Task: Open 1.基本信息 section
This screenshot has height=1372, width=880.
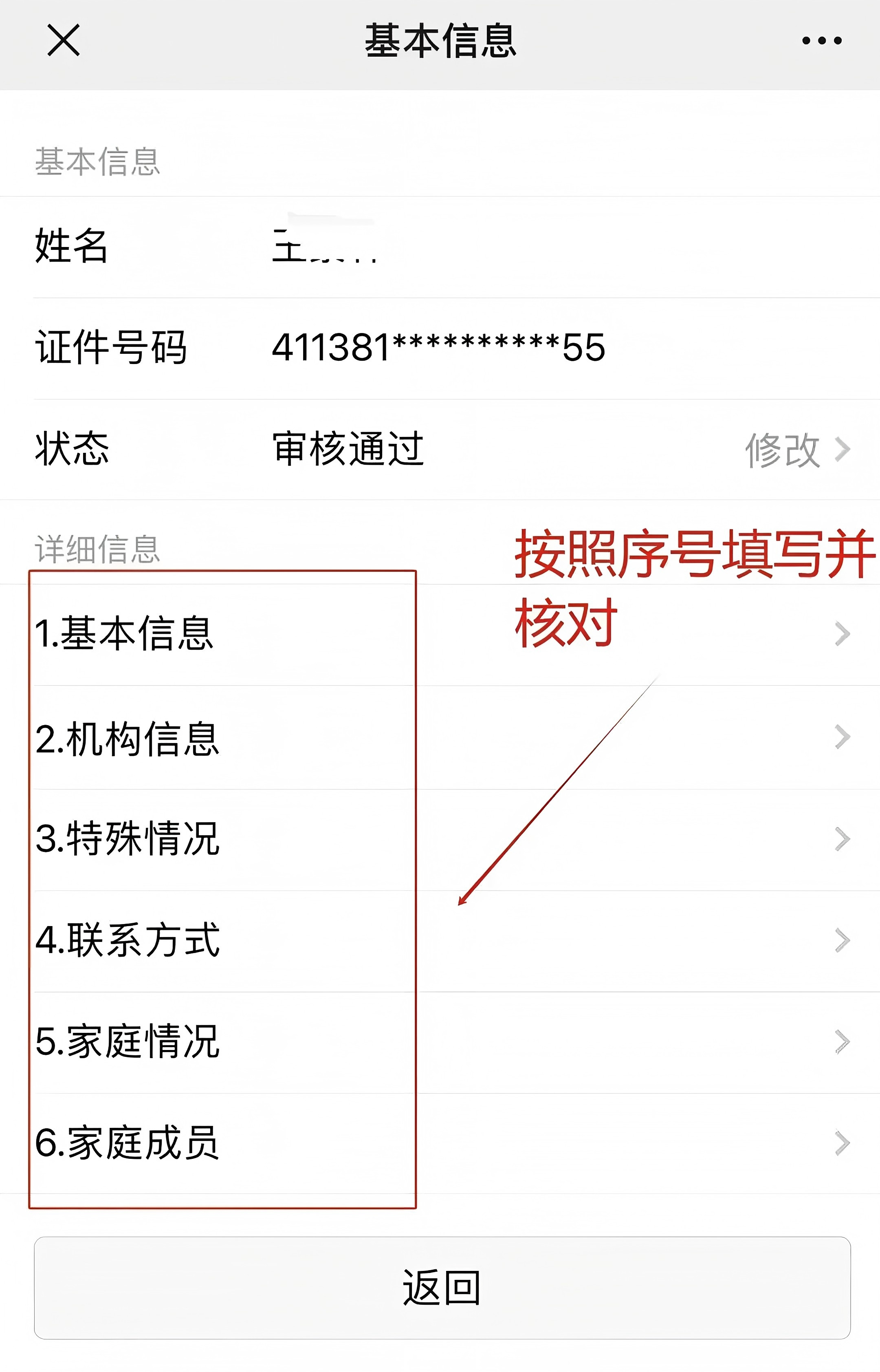Action: coord(124,634)
